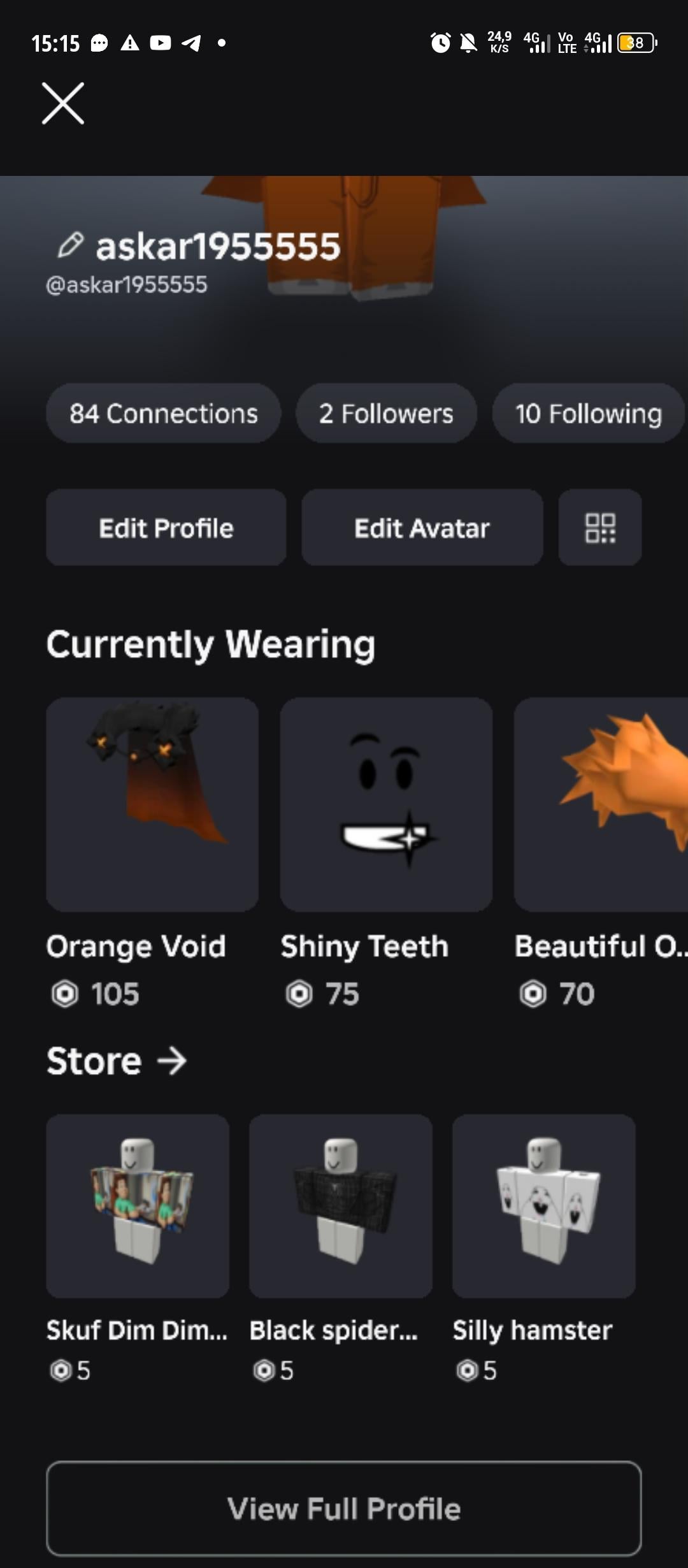Open the Orange Void item

tap(152, 804)
